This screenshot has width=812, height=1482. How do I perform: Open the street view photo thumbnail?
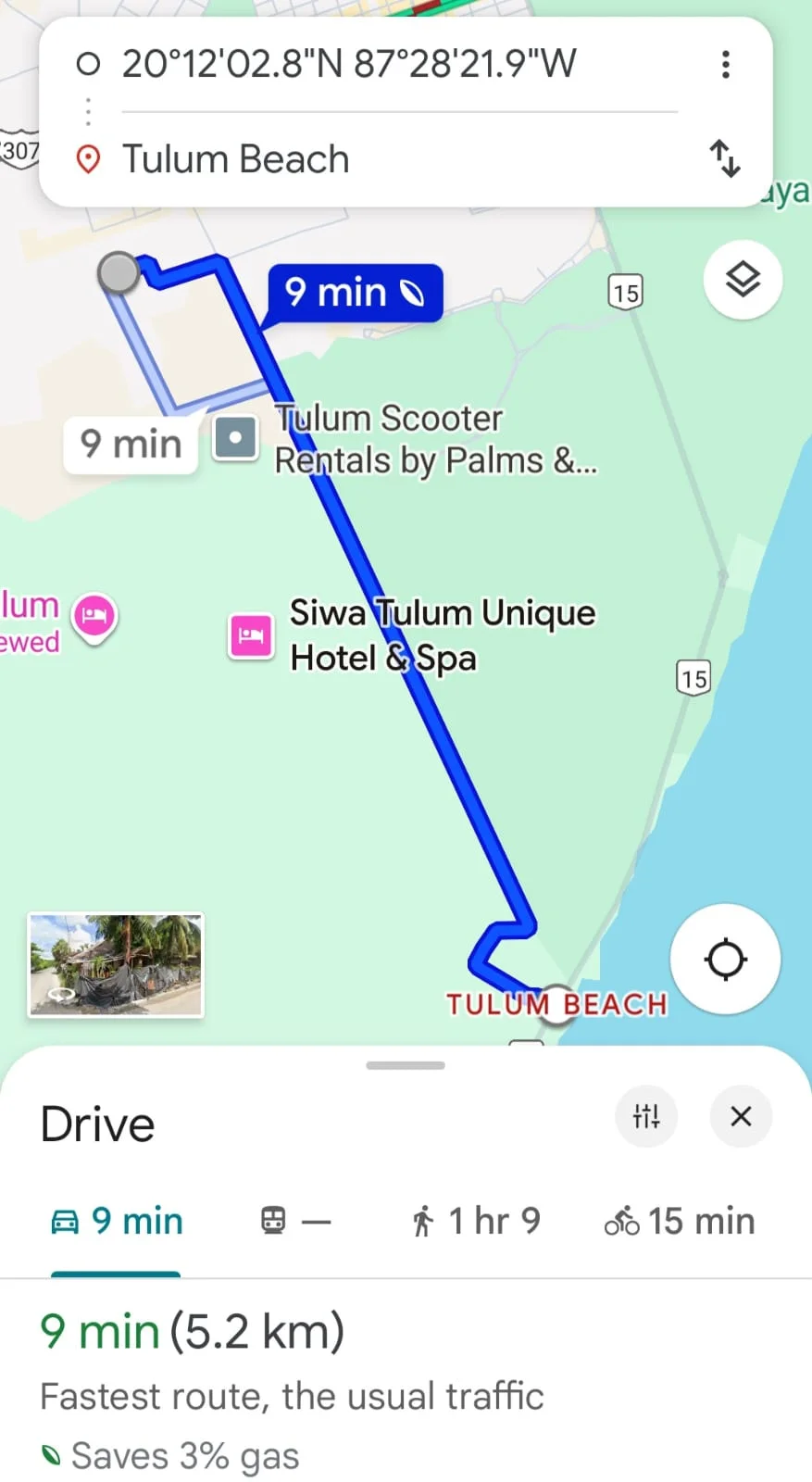coord(116,965)
